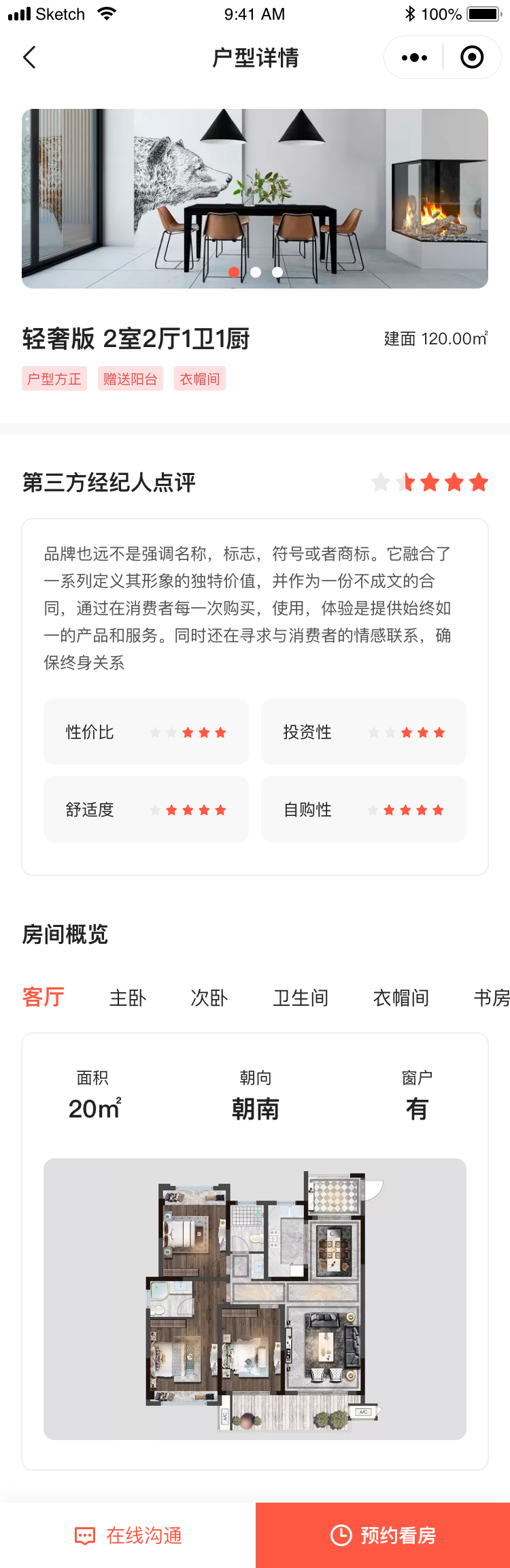
Task: Switch to the 次卧 tab
Action: tap(209, 998)
